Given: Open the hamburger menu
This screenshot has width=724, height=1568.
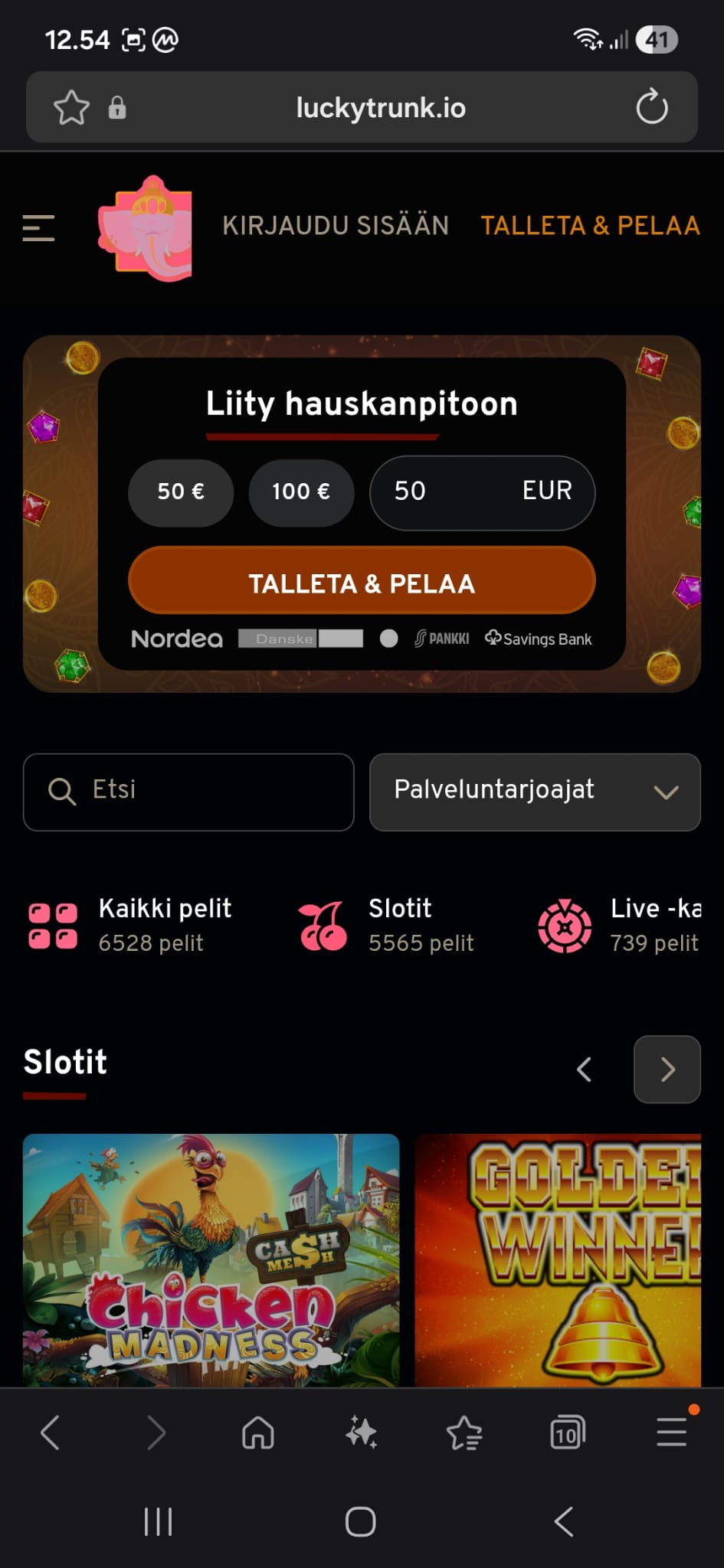Looking at the screenshot, I should point(38,227).
